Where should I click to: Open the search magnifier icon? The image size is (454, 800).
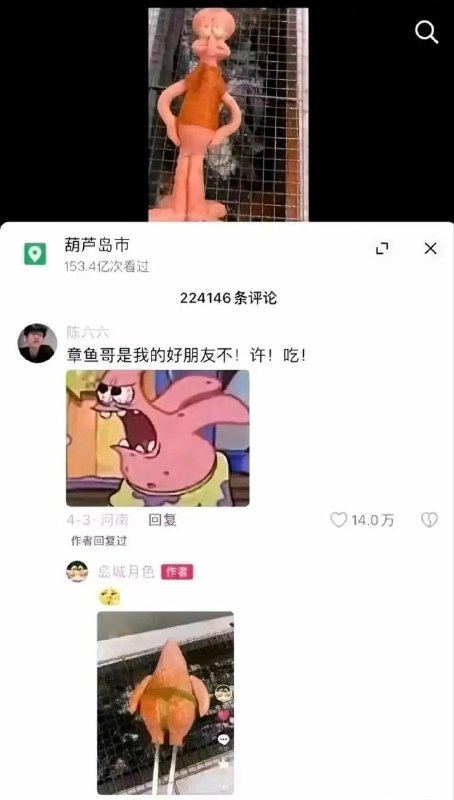click(426, 33)
